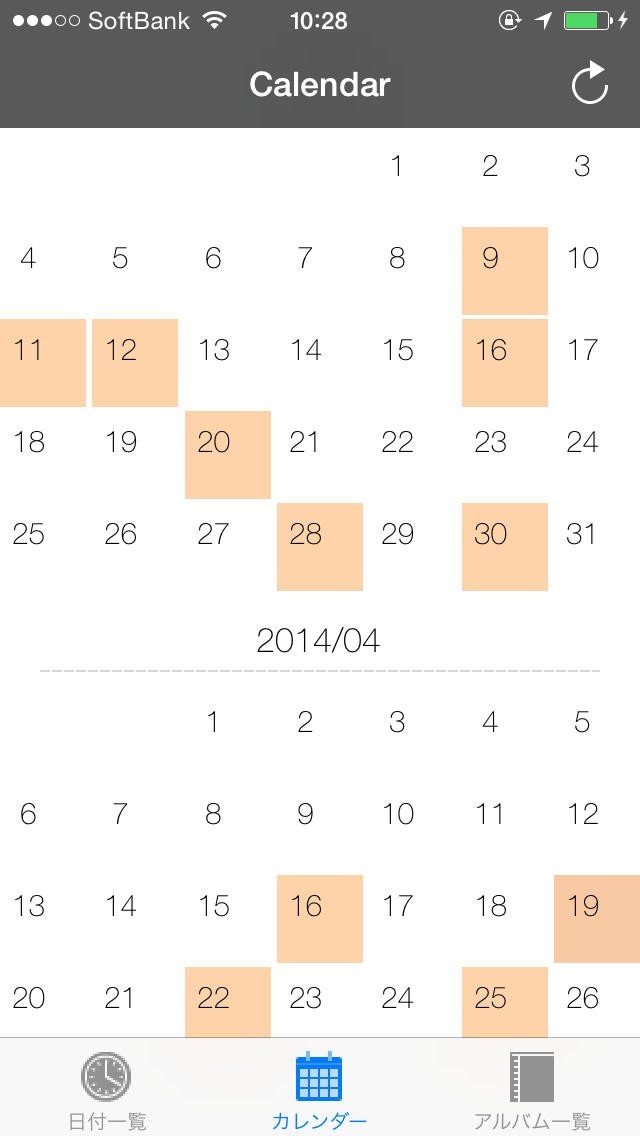Tap the refresh icon in the header
The image size is (640, 1136).
[x=589, y=83]
